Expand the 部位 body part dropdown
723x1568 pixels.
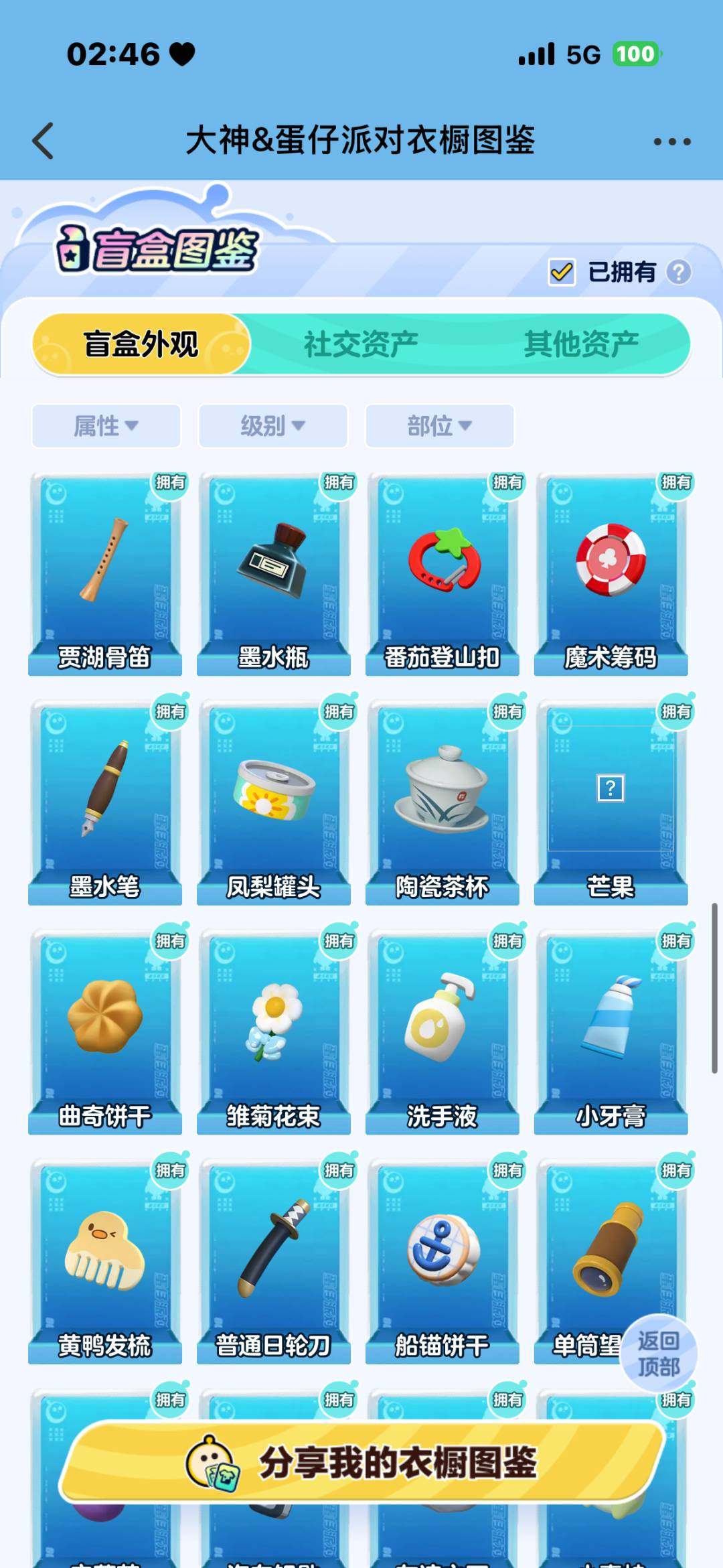(x=439, y=426)
